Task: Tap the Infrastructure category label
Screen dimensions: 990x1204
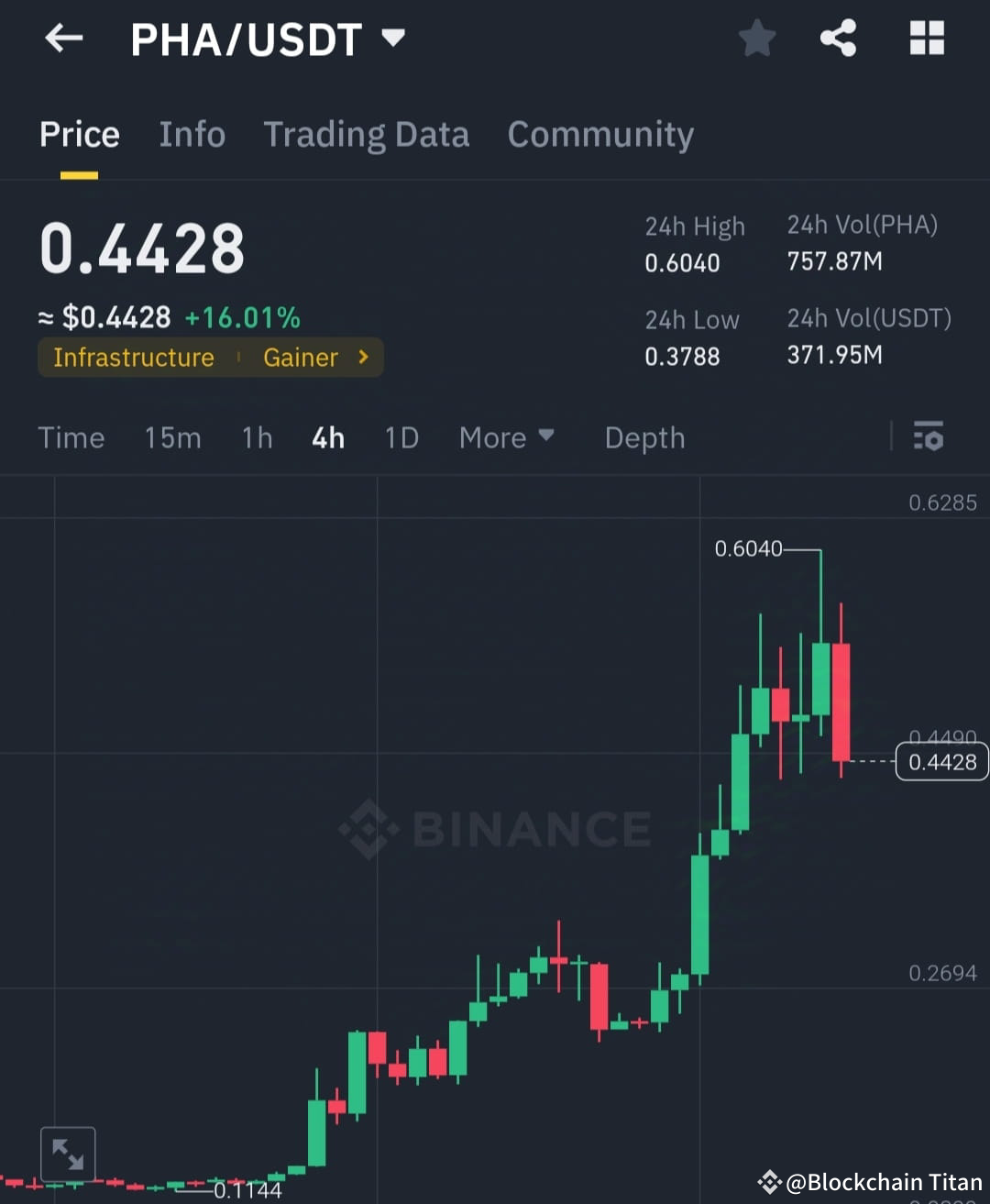Action: point(134,358)
